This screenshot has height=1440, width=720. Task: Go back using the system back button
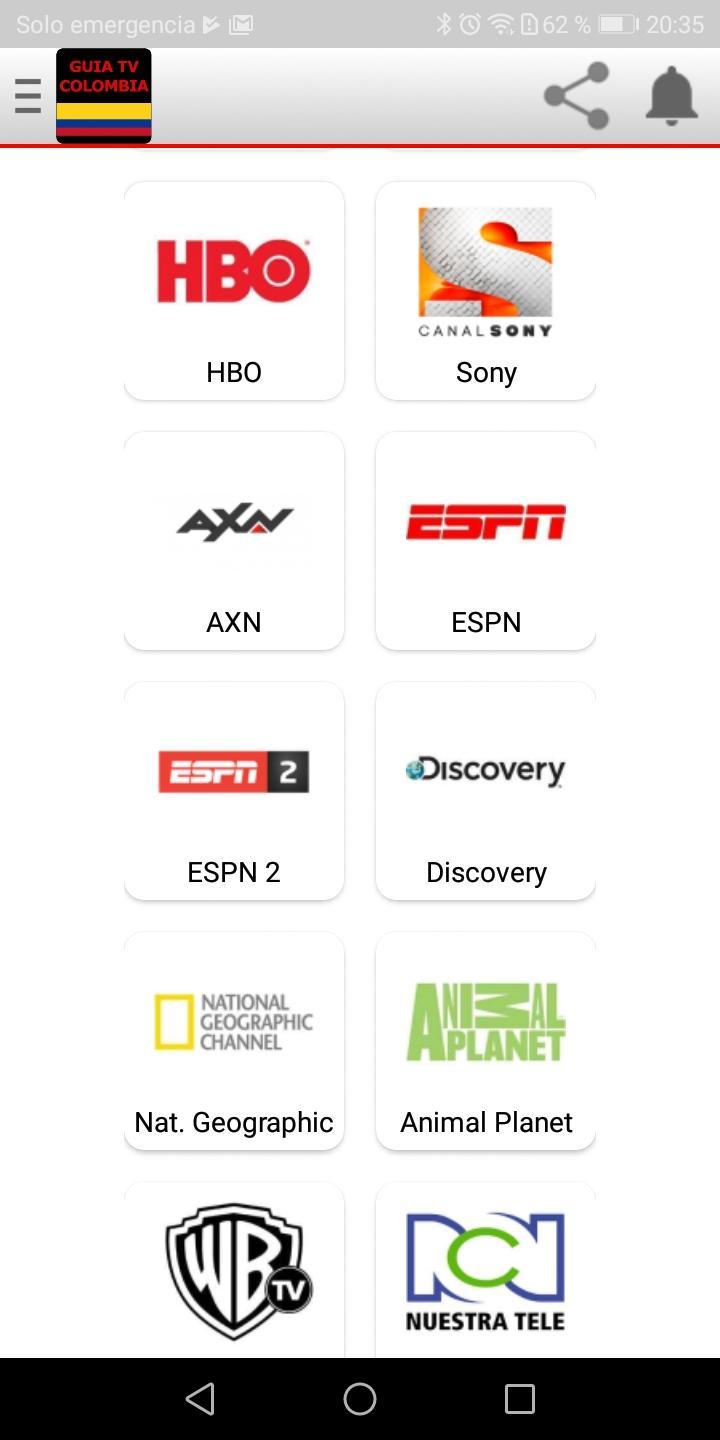coord(200,1399)
